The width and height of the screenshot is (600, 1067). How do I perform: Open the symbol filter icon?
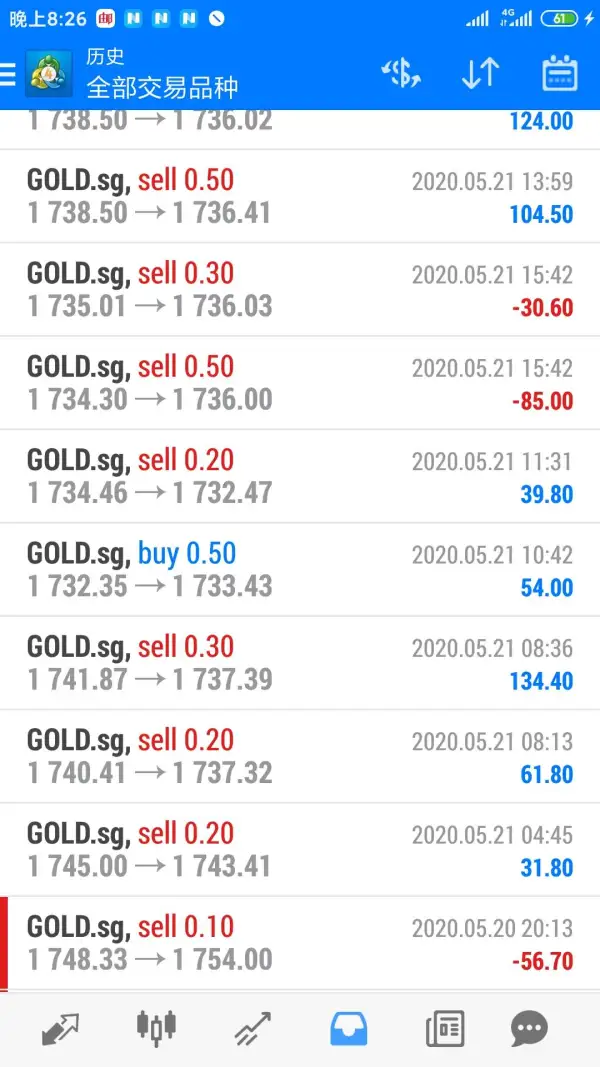click(401, 74)
